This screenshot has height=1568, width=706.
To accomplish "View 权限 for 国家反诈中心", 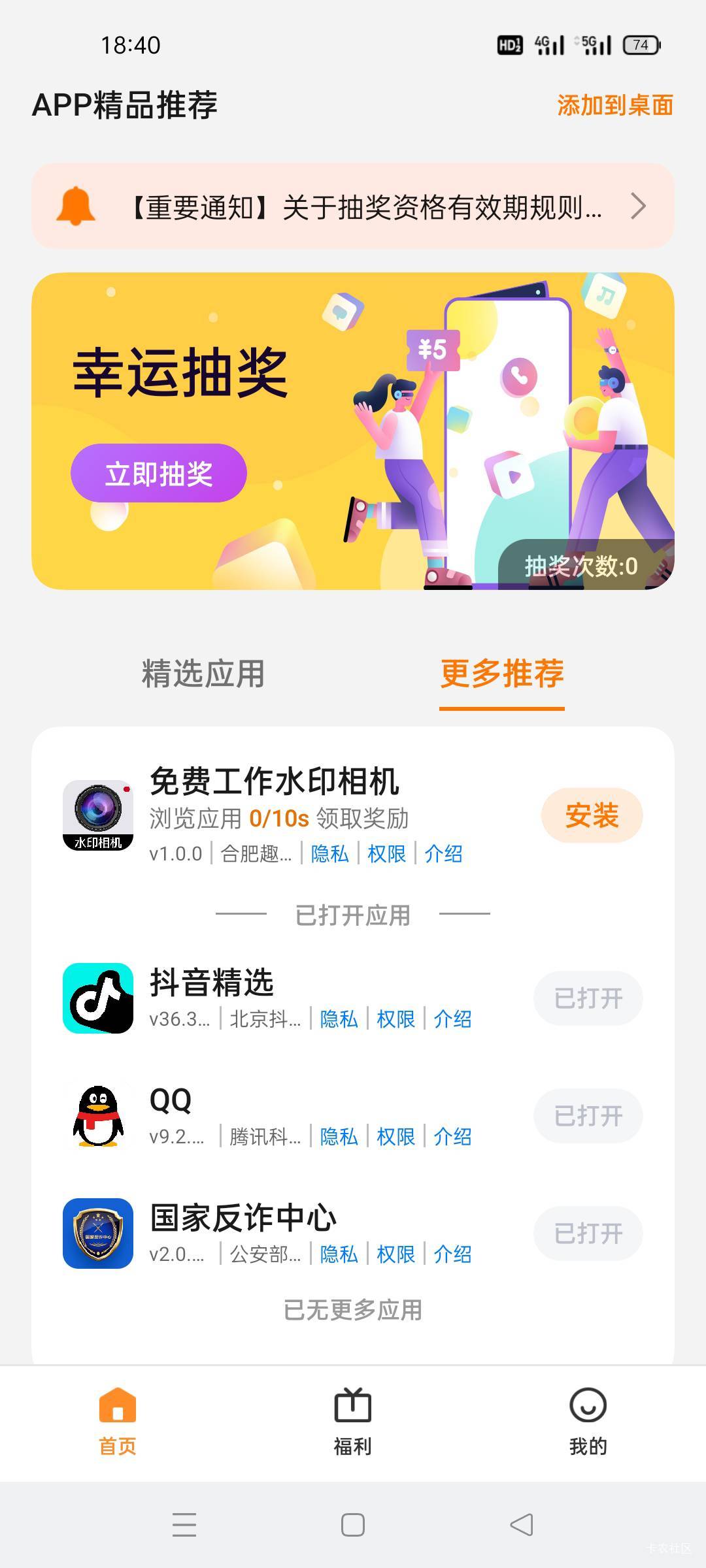I will tap(395, 1254).
